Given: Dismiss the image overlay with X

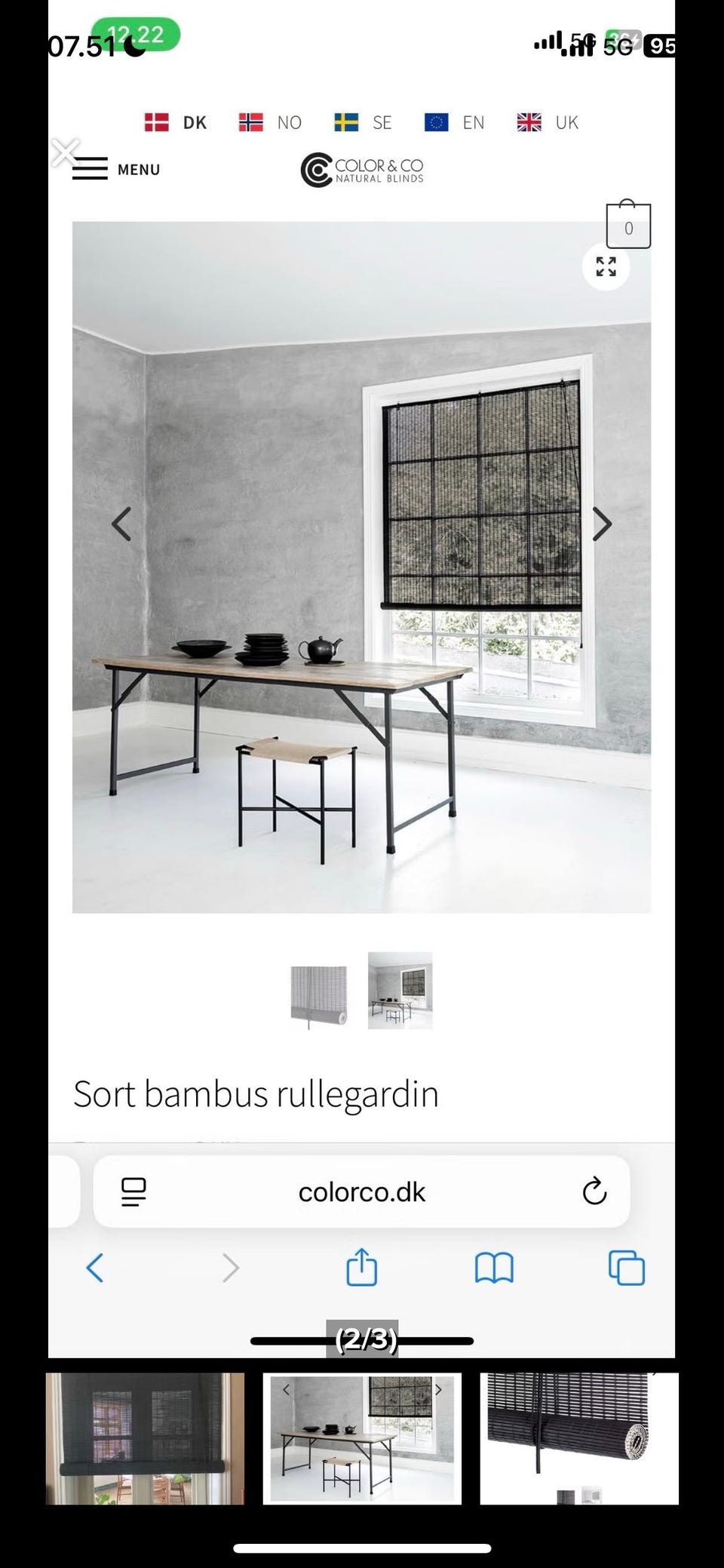Looking at the screenshot, I should (65, 152).
